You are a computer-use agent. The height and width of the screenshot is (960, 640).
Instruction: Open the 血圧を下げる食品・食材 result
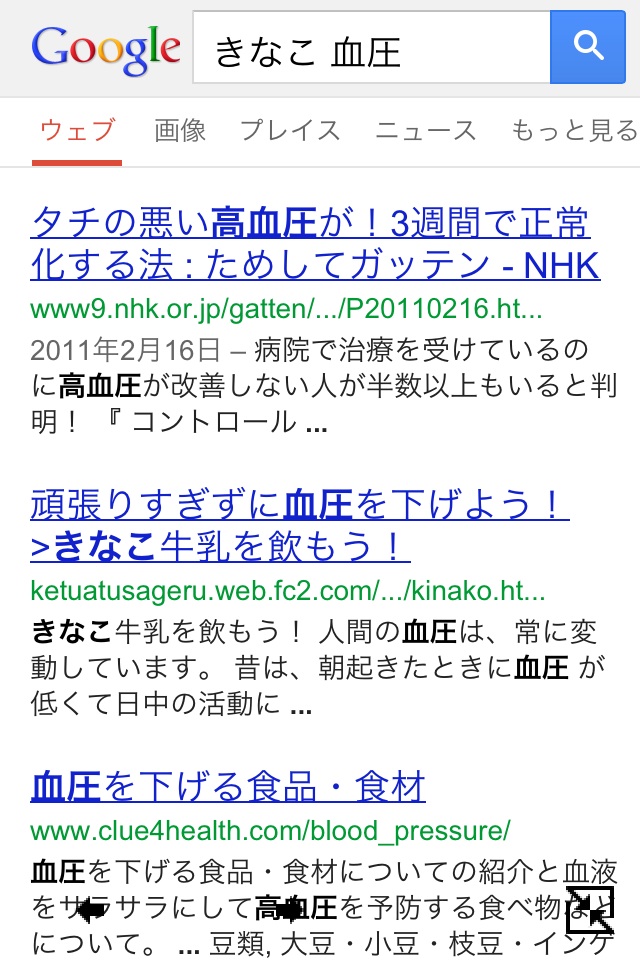tap(229, 787)
